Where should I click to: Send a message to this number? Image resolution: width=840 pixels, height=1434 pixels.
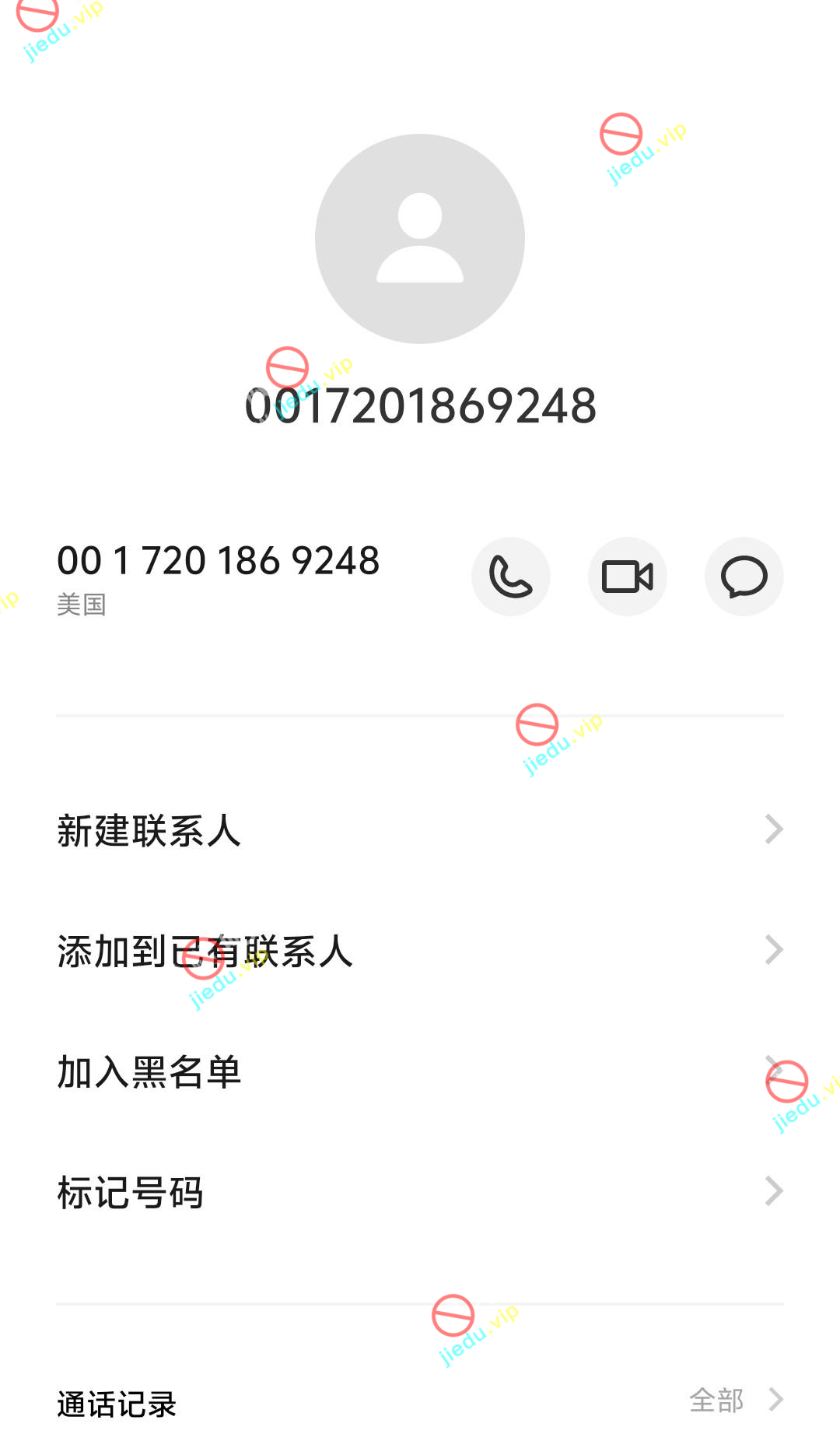(x=744, y=577)
